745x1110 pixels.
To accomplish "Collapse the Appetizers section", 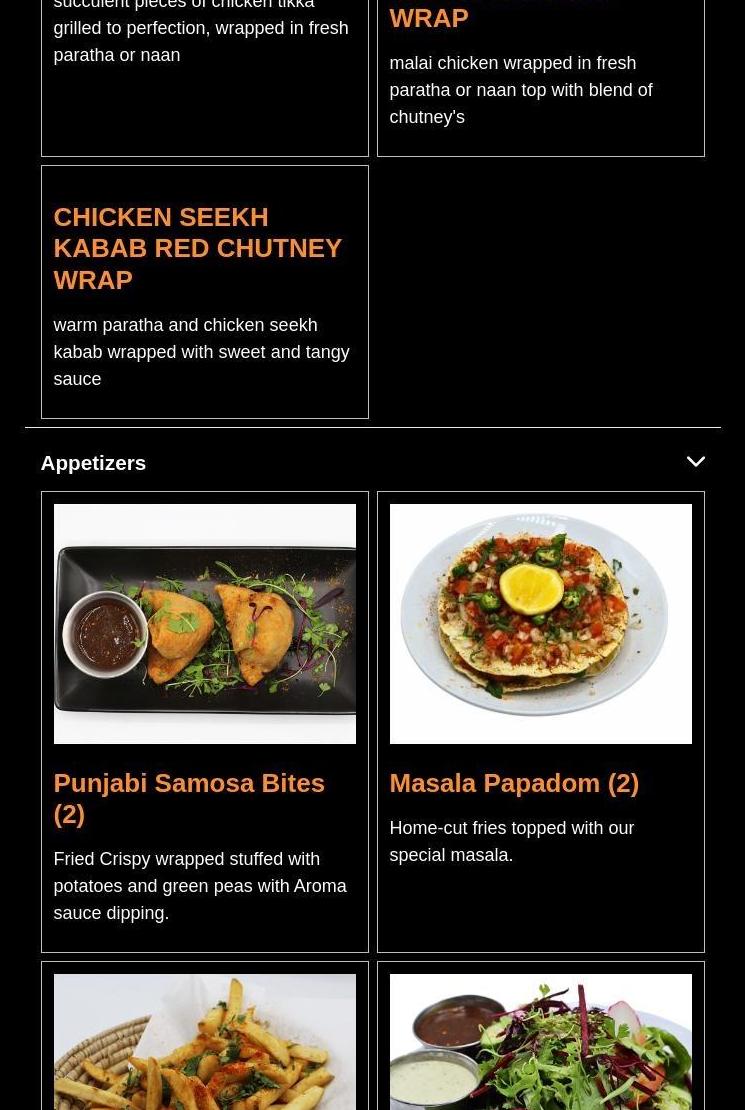I will pos(695,462).
